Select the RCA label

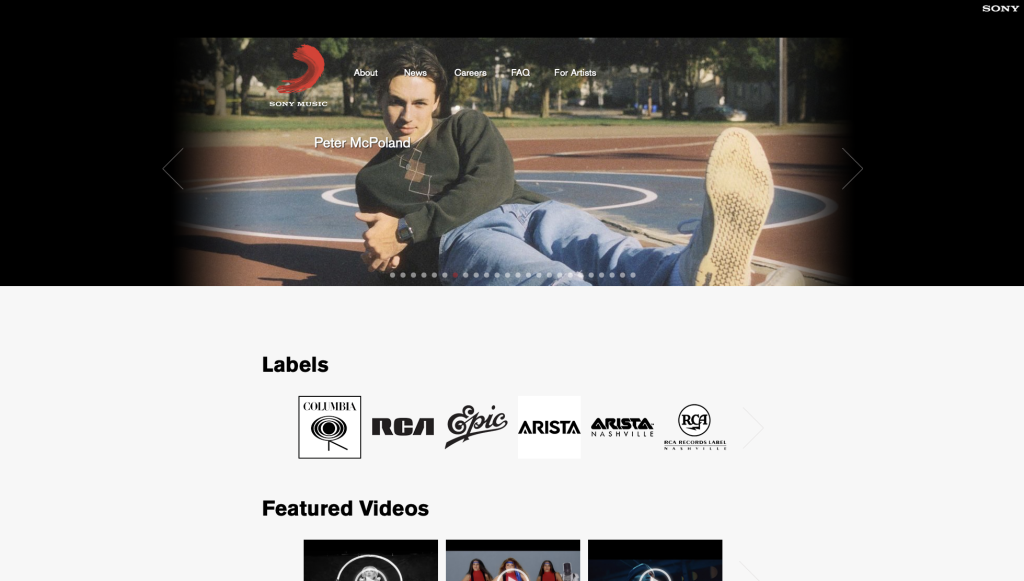tap(403, 427)
